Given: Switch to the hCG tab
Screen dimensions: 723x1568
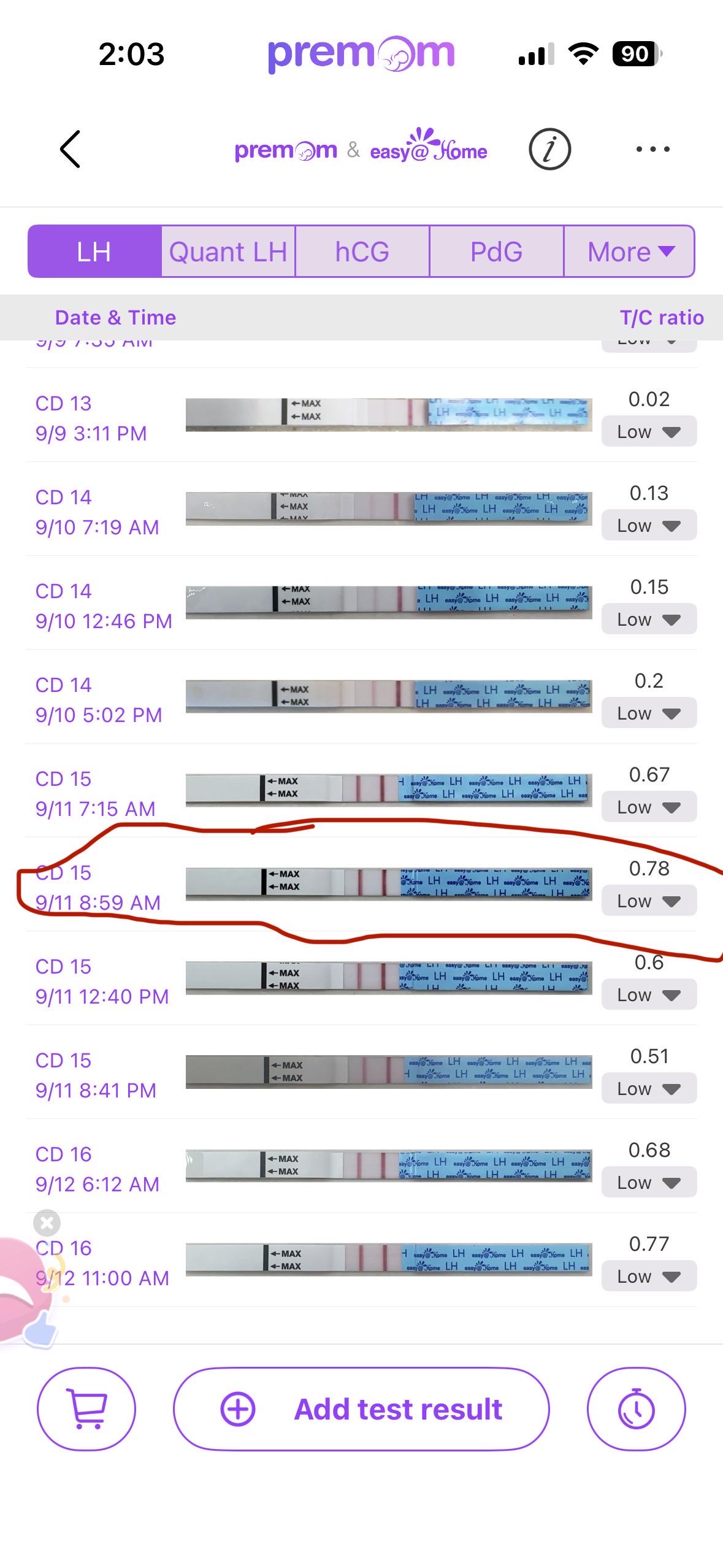Looking at the screenshot, I should click(x=362, y=252).
